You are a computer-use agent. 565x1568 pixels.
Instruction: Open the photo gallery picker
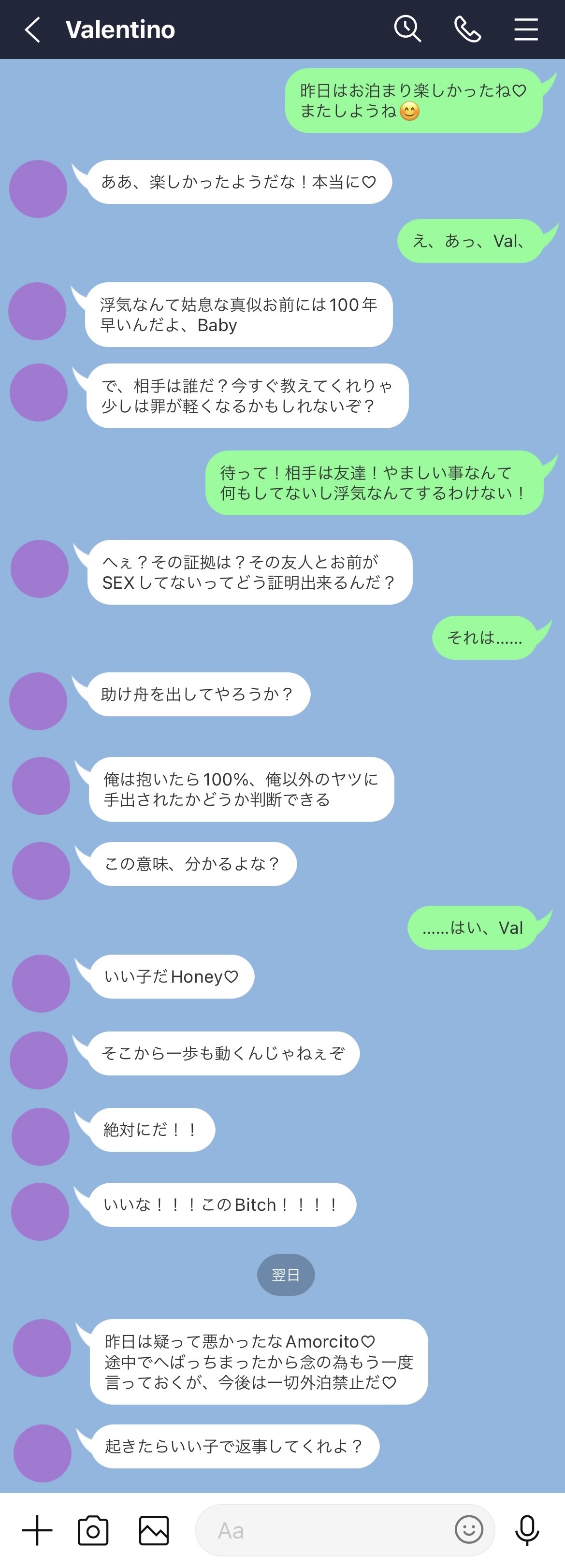[x=153, y=1530]
